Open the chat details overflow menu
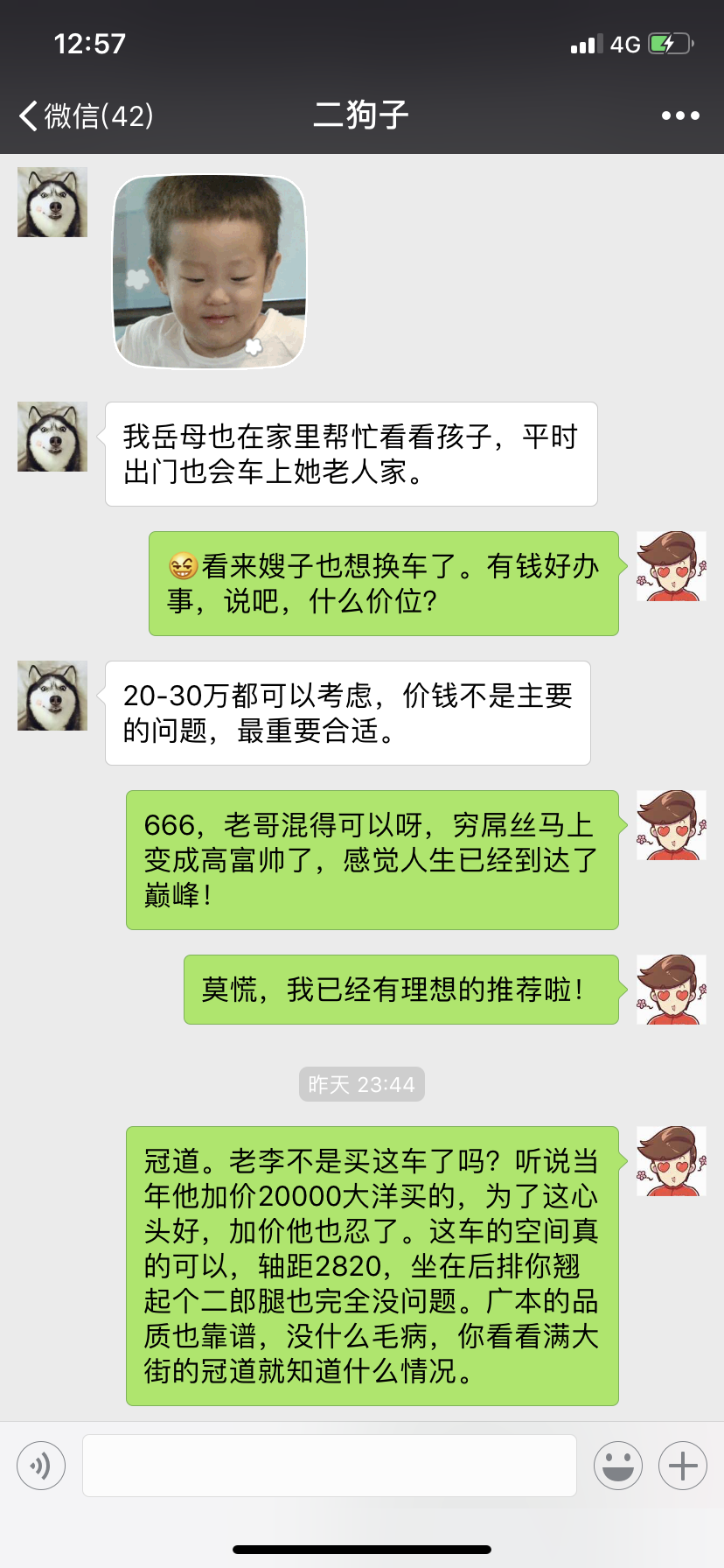This screenshot has height=1568, width=724. (x=680, y=115)
